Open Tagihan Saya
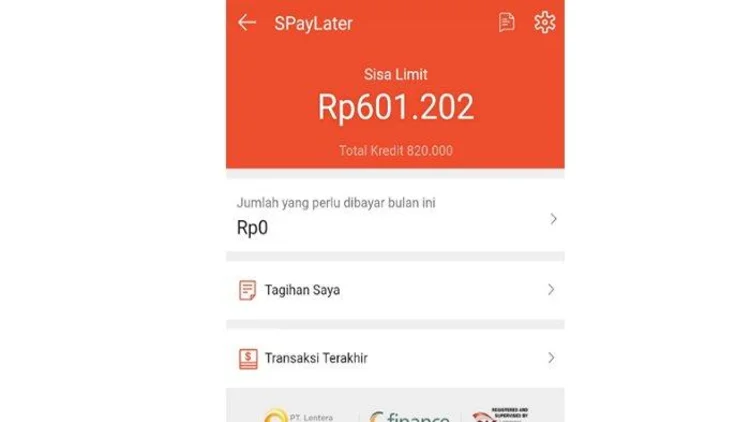 395,290
